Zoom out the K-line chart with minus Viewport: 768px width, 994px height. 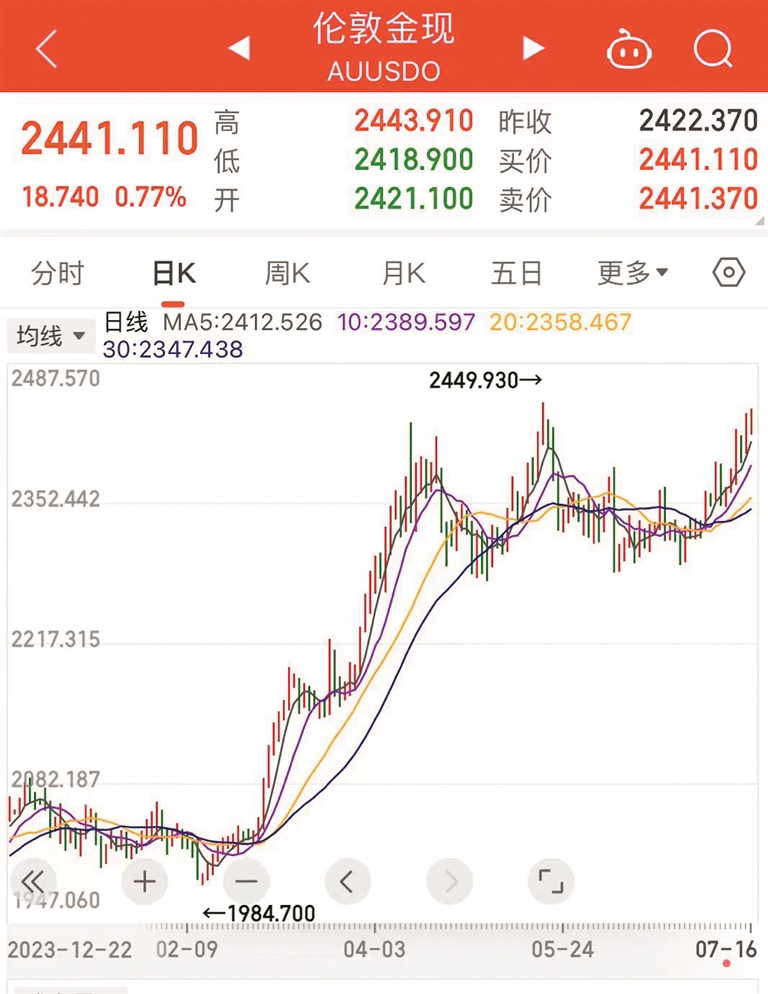247,881
